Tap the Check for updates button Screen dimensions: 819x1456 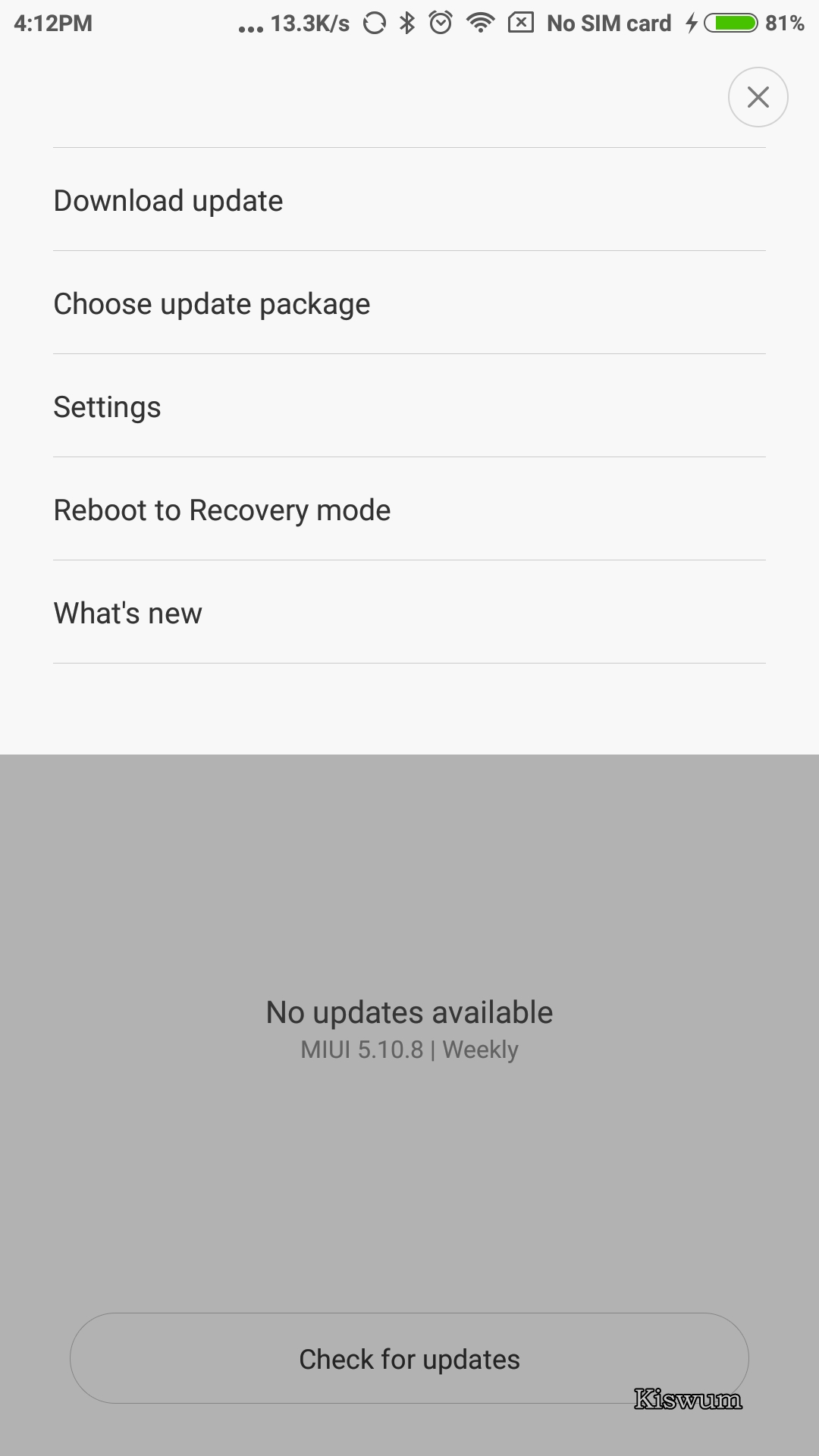pyautogui.click(x=409, y=1358)
